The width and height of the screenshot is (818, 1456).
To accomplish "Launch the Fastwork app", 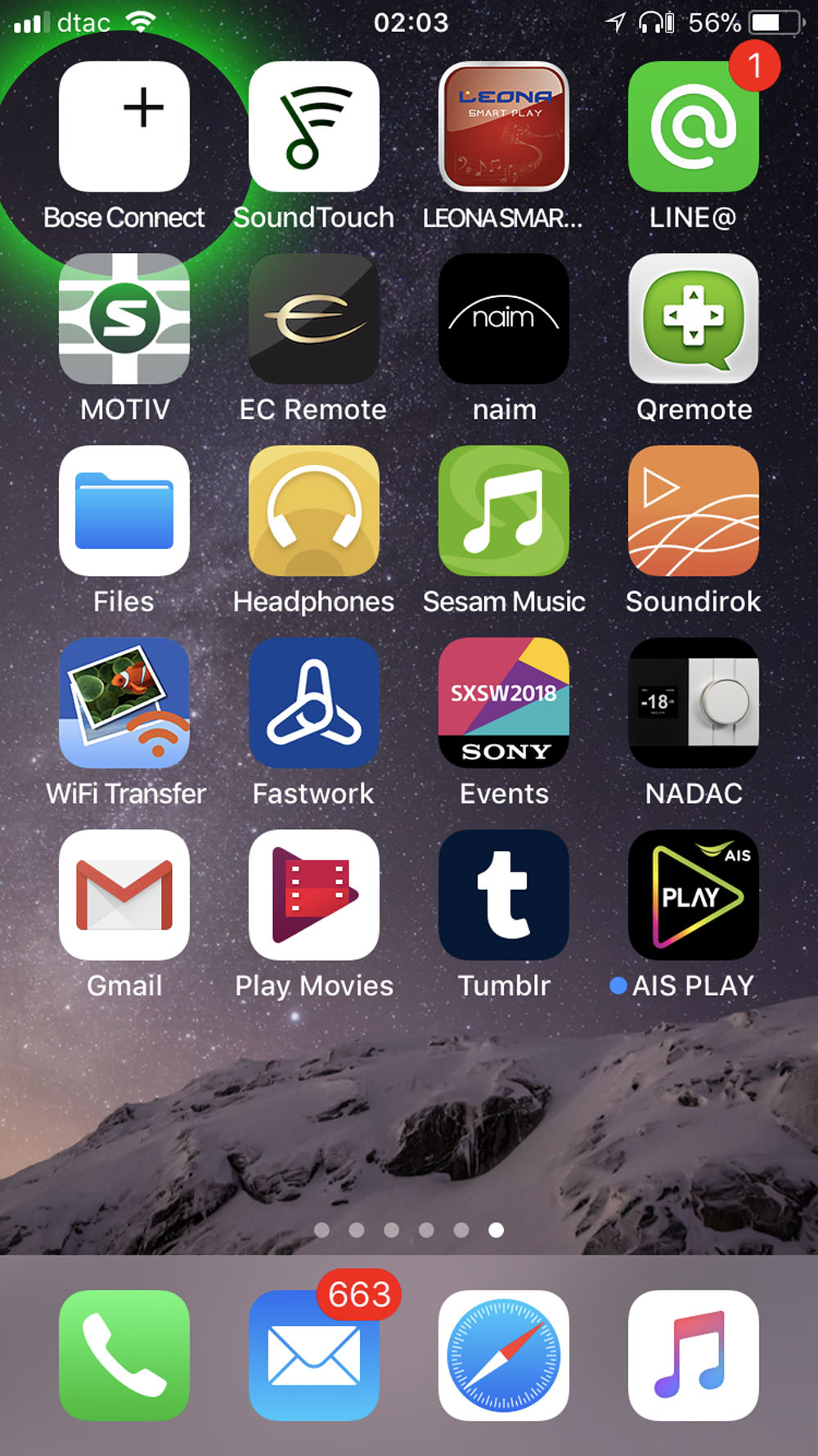I will [x=314, y=703].
